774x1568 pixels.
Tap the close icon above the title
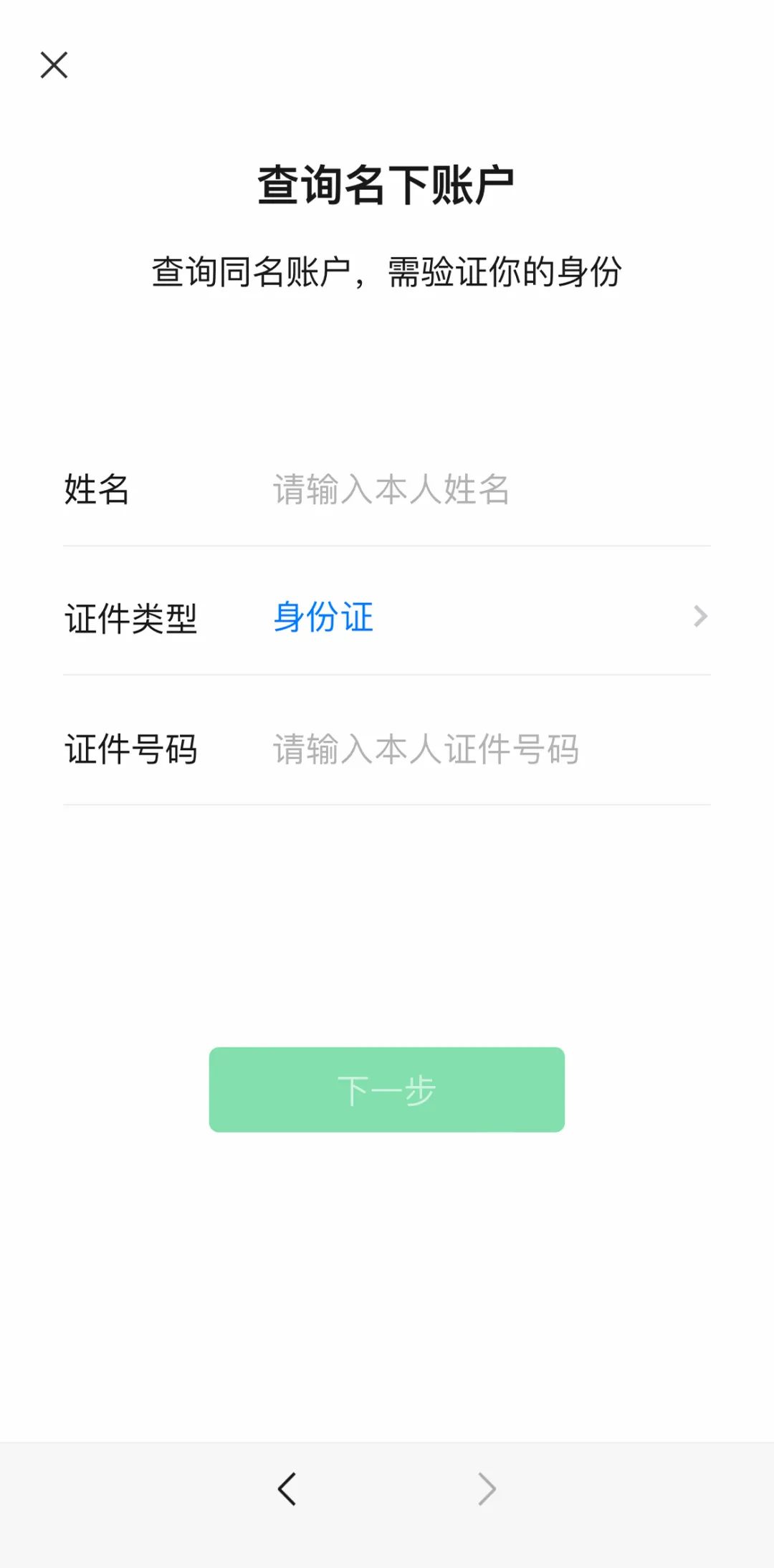[x=54, y=66]
